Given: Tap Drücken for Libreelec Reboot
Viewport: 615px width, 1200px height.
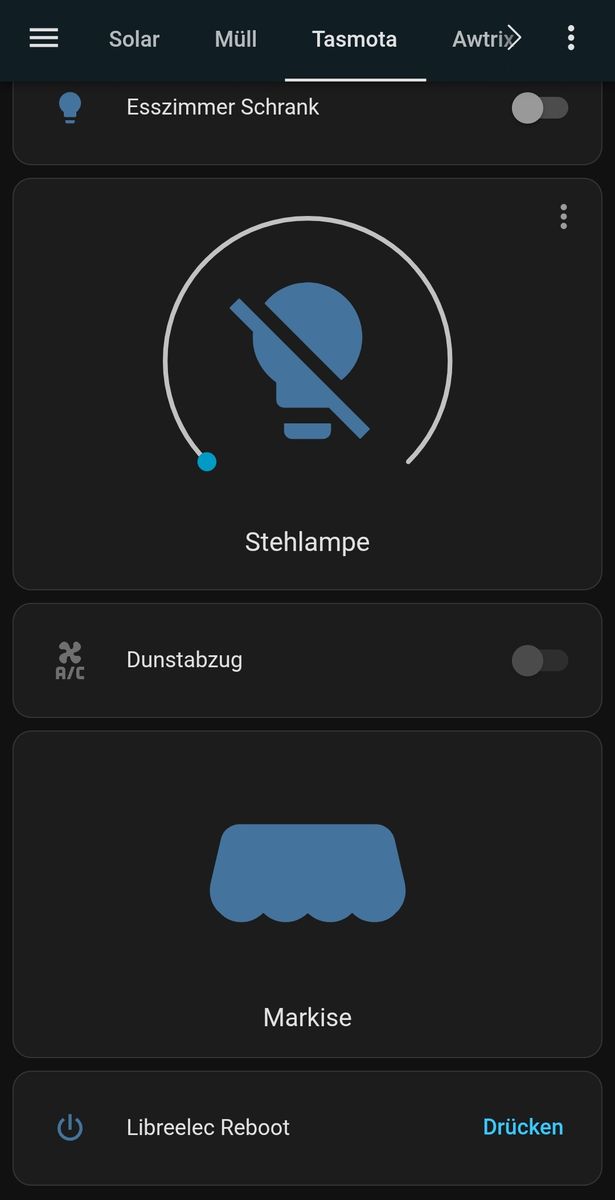Looking at the screenshot, I should pyautogui.click(x=523, y=1127).
